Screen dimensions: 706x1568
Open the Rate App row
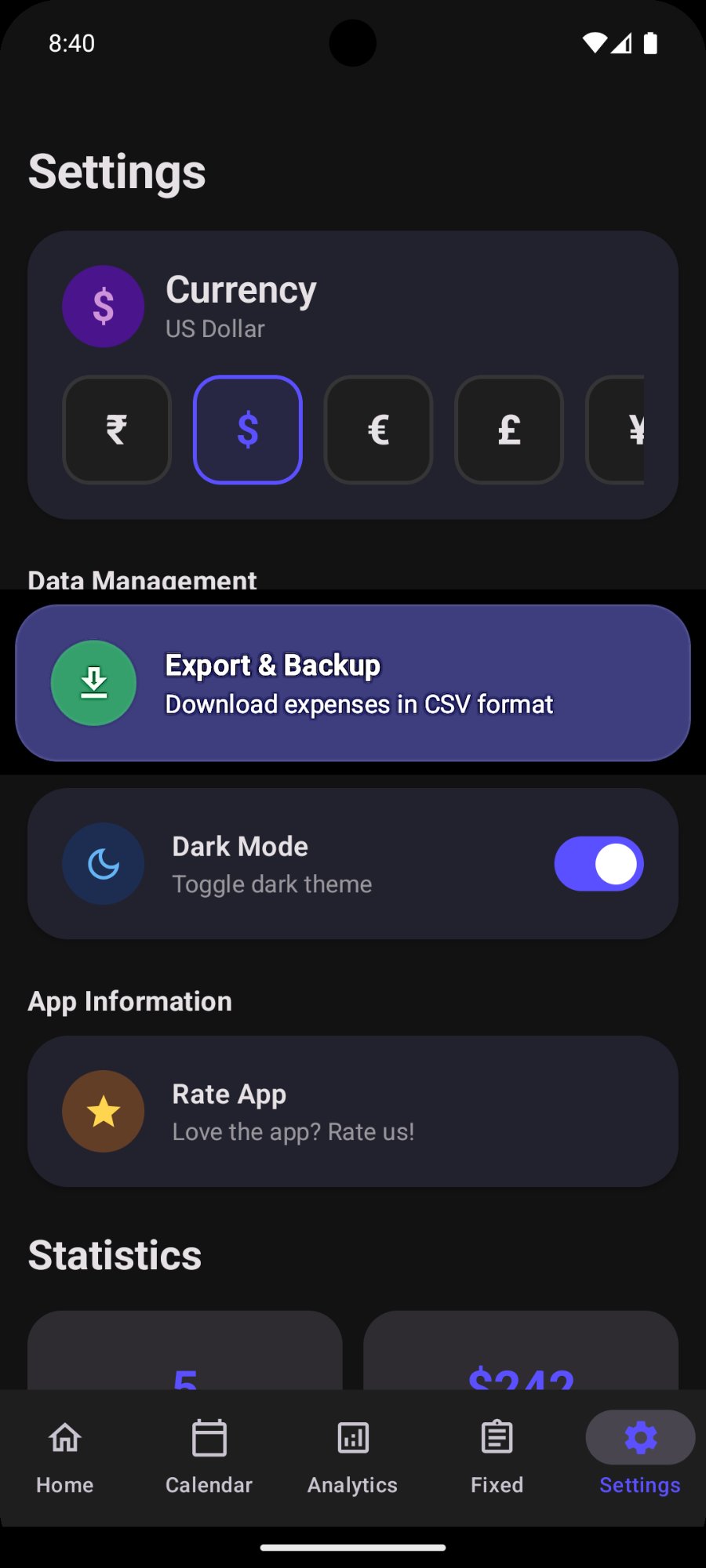point(353,1111)
